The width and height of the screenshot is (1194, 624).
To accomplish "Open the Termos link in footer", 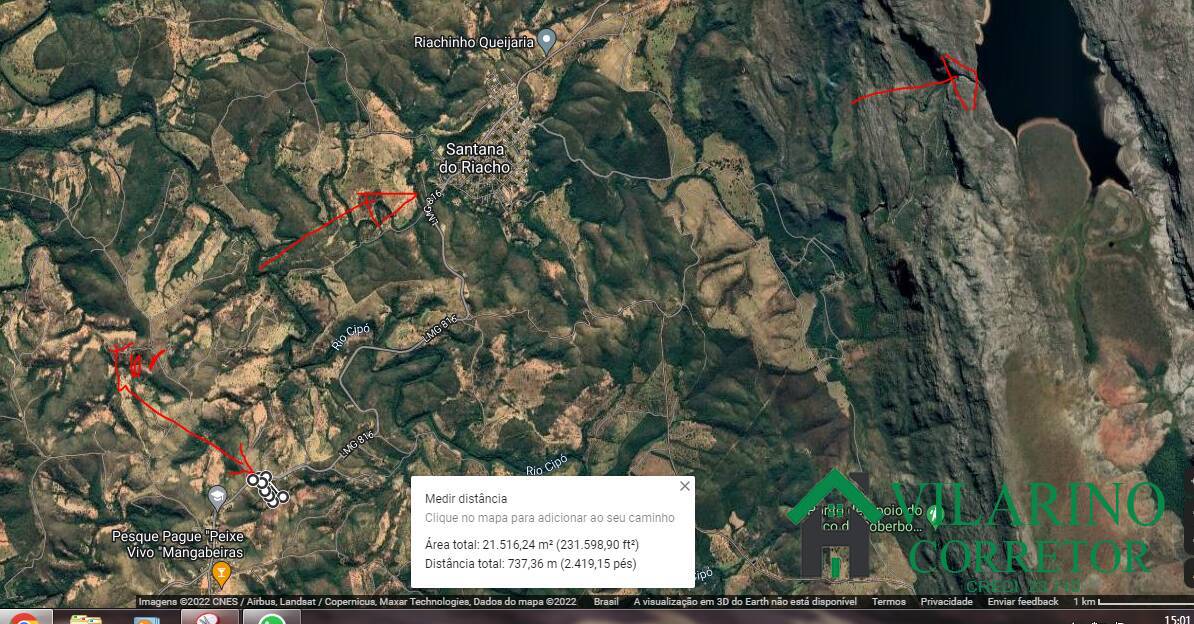I will 888,602.
